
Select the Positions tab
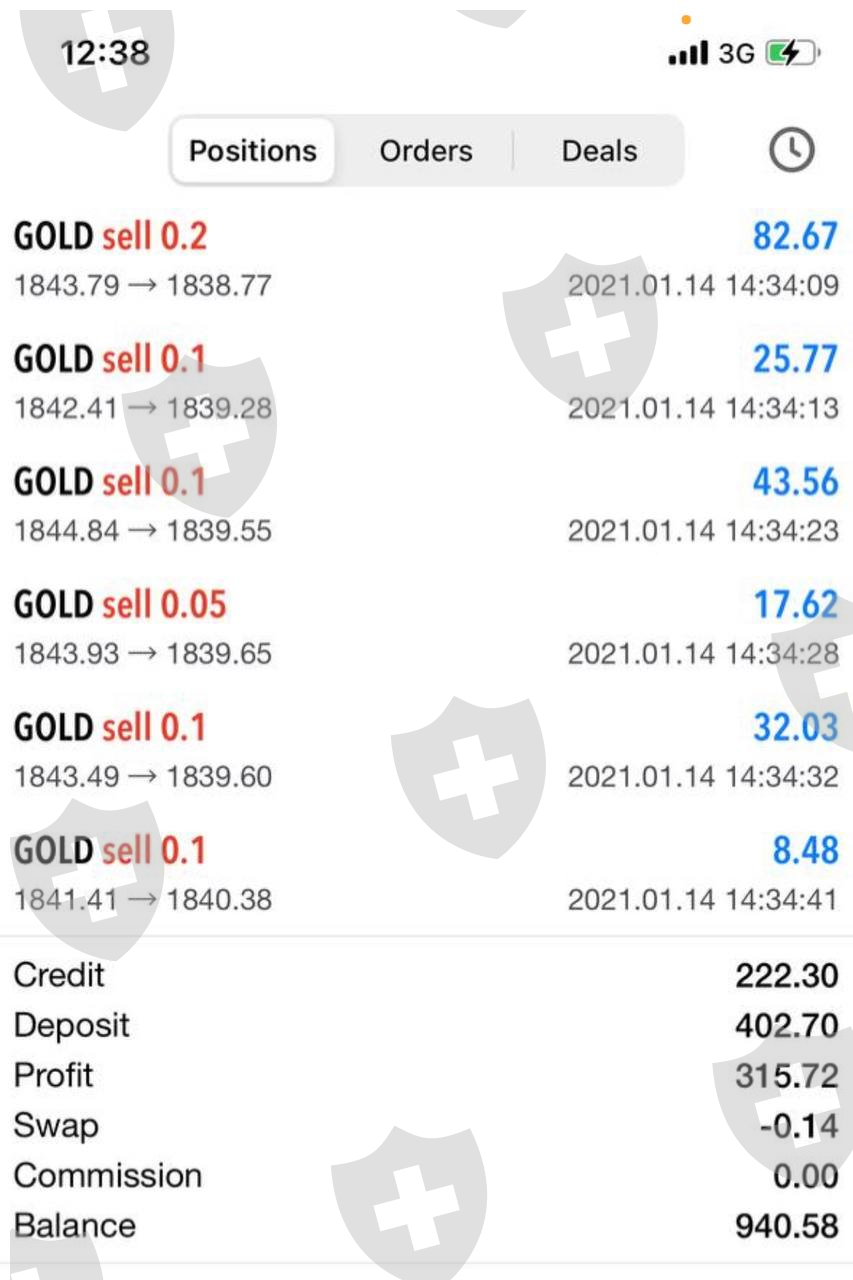(x=252, y=151)
